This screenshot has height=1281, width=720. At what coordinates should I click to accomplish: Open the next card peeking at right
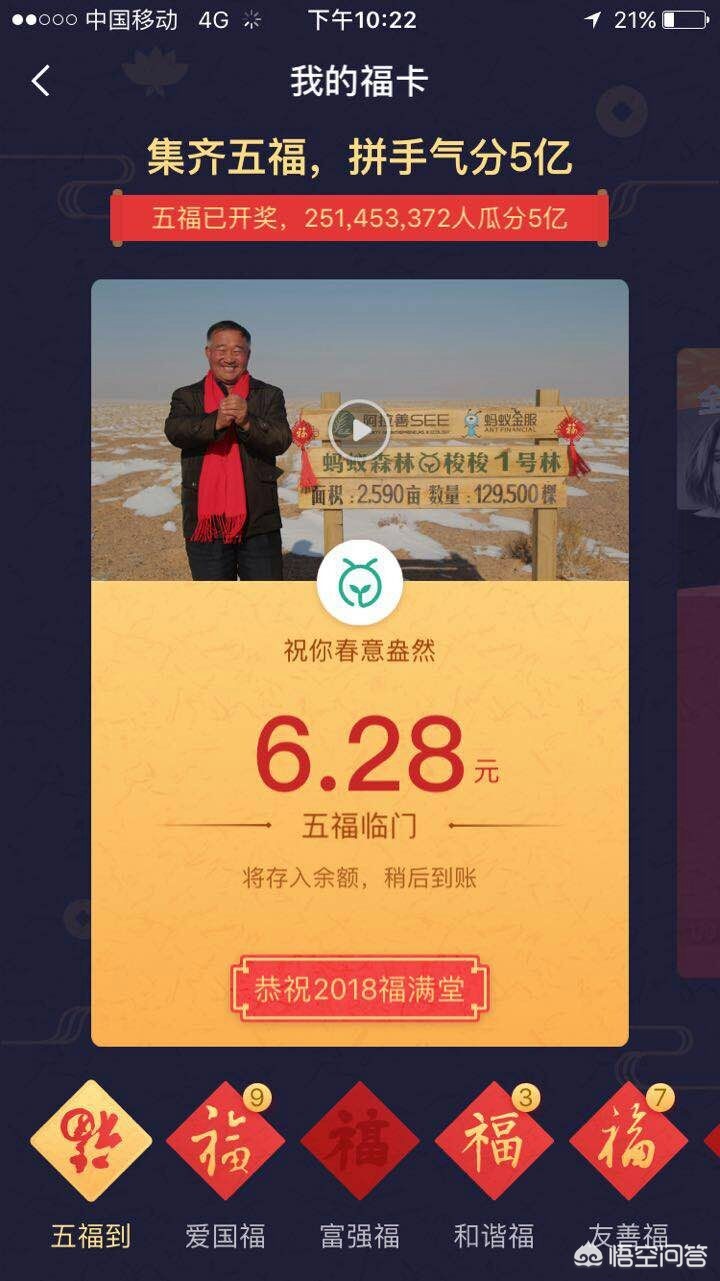click(699, 662)
